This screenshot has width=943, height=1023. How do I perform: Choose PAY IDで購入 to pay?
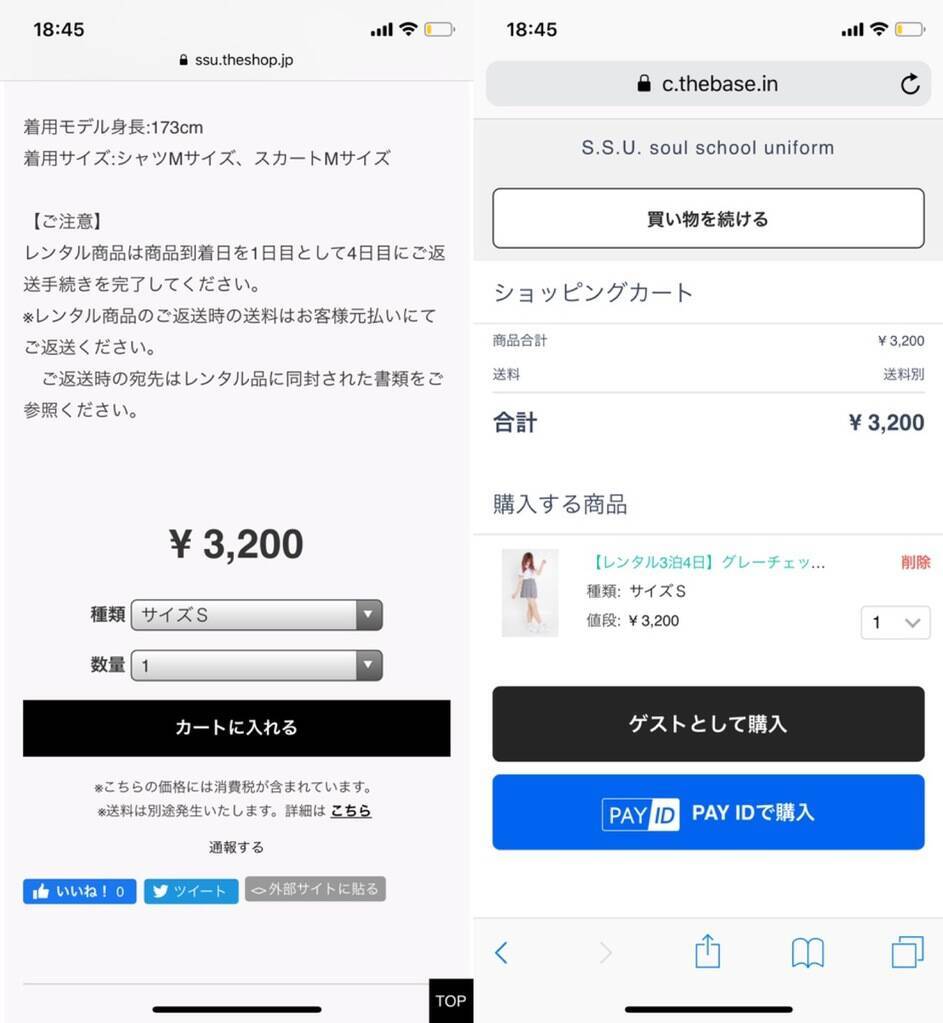click(x=708, y=812)
